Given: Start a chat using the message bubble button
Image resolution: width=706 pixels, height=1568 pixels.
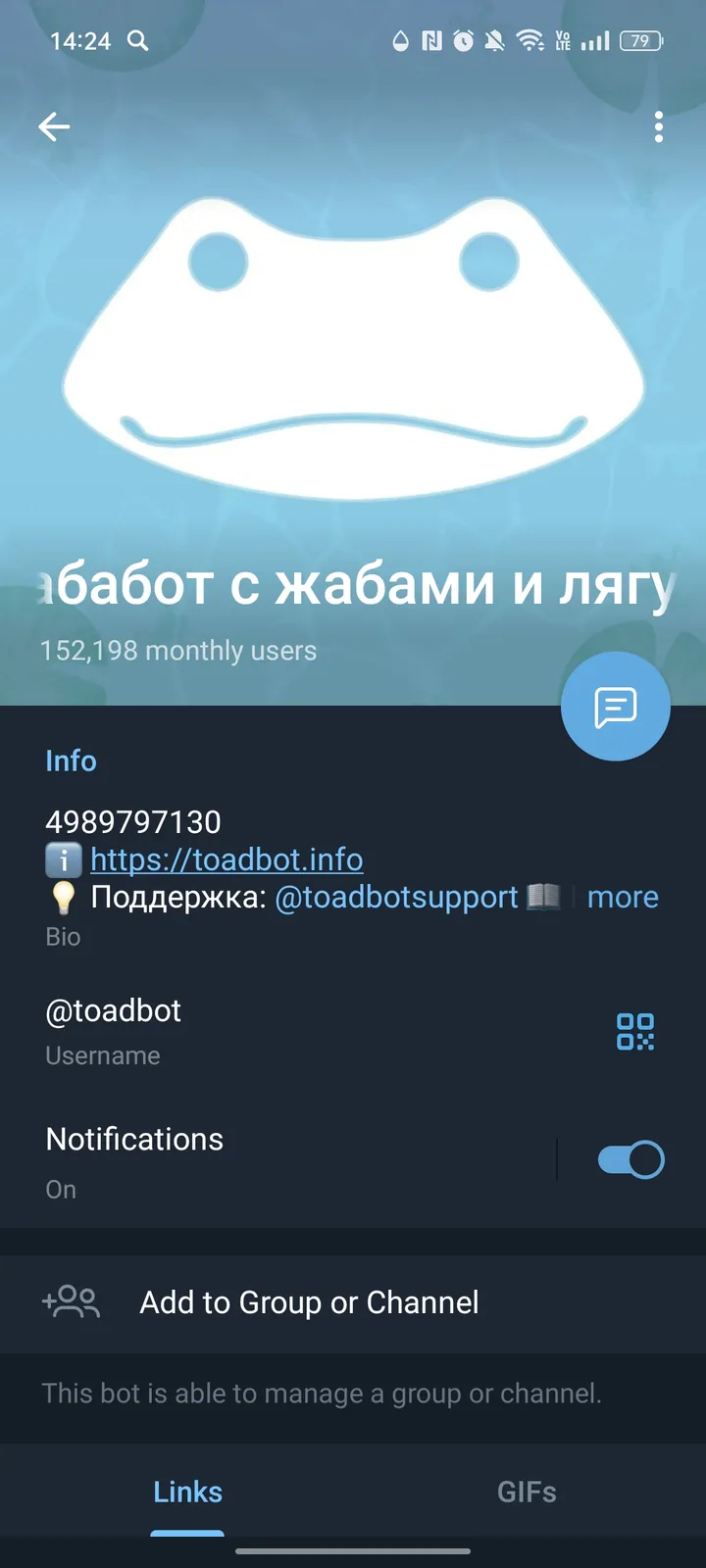Looking at the screenshot, I should click(615, 707).
